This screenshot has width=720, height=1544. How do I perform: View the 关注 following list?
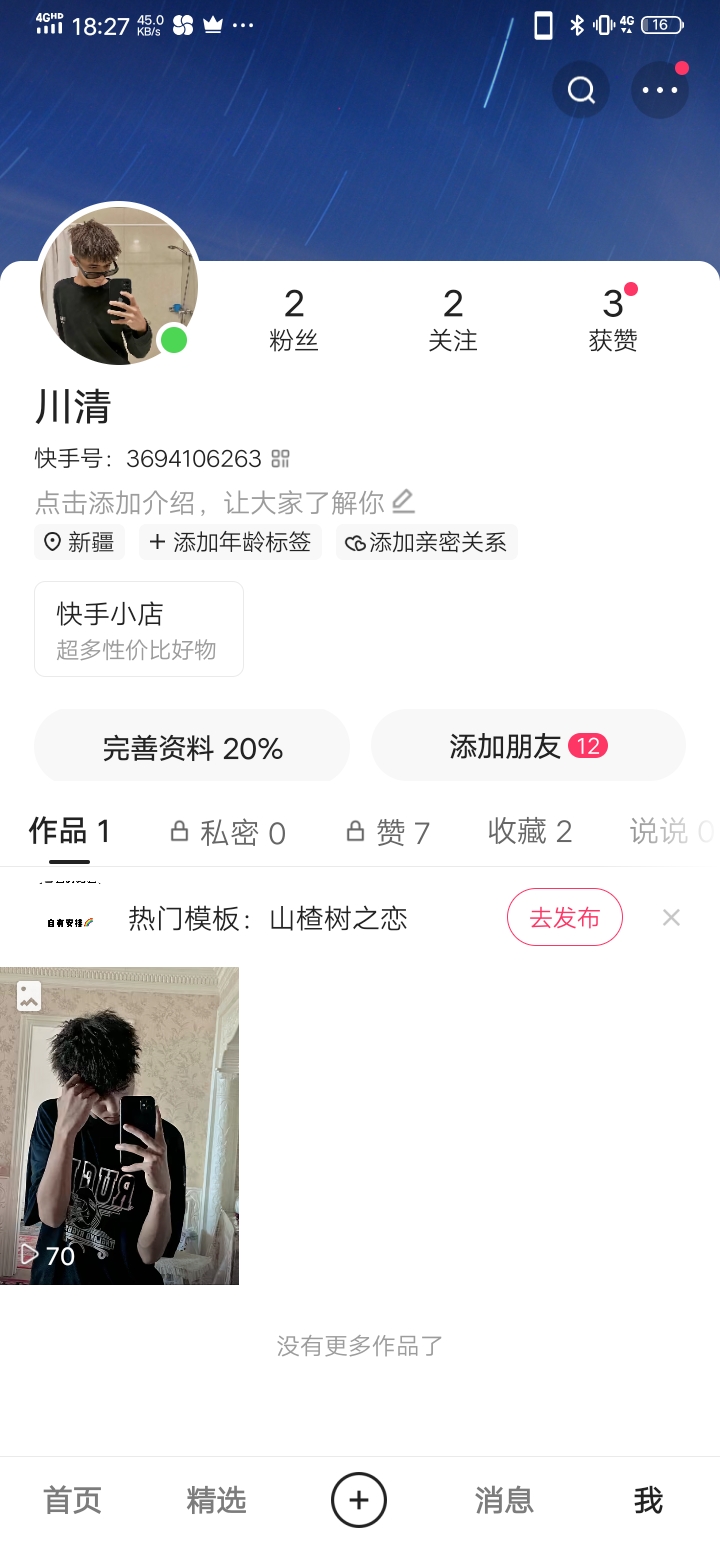click(x=453, y=320)
